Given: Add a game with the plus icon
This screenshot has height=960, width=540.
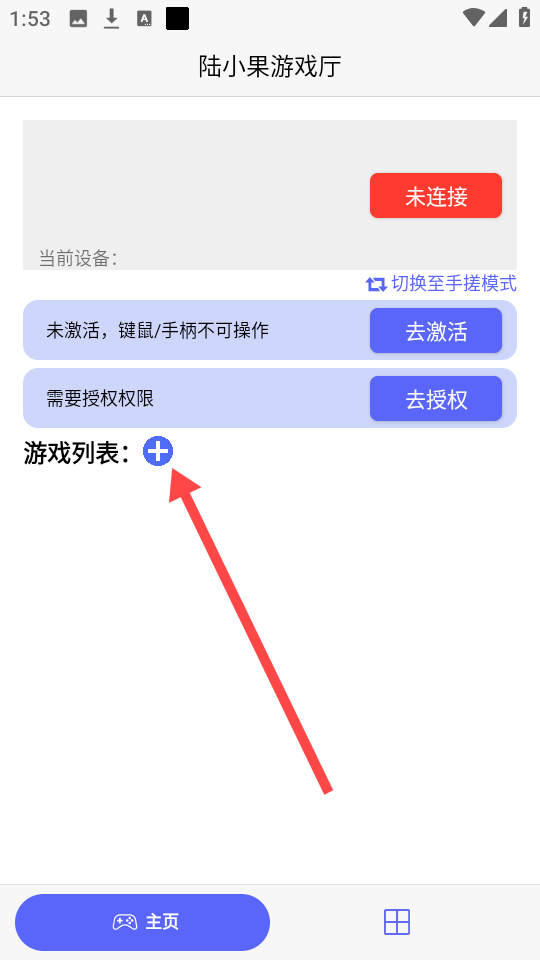Looking at the screenshot, I should (x=158, y=452).
